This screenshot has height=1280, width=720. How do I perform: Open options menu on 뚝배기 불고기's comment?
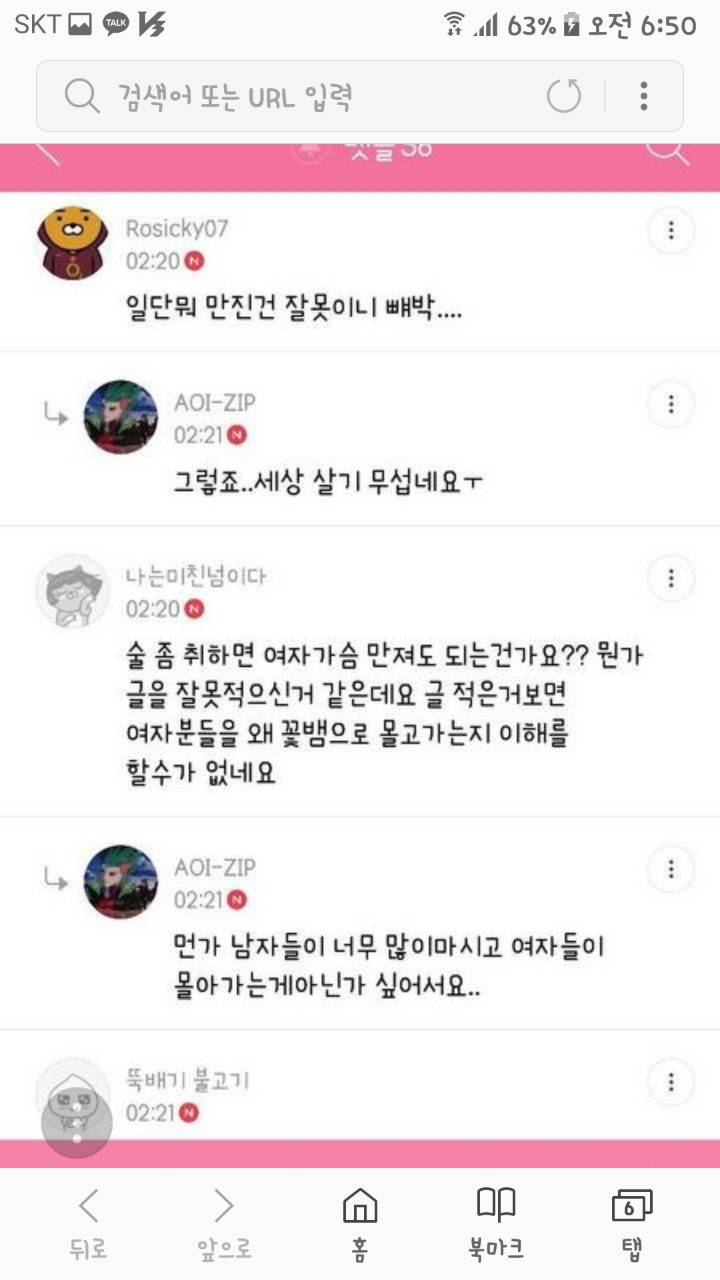(x=671, y=1080)
